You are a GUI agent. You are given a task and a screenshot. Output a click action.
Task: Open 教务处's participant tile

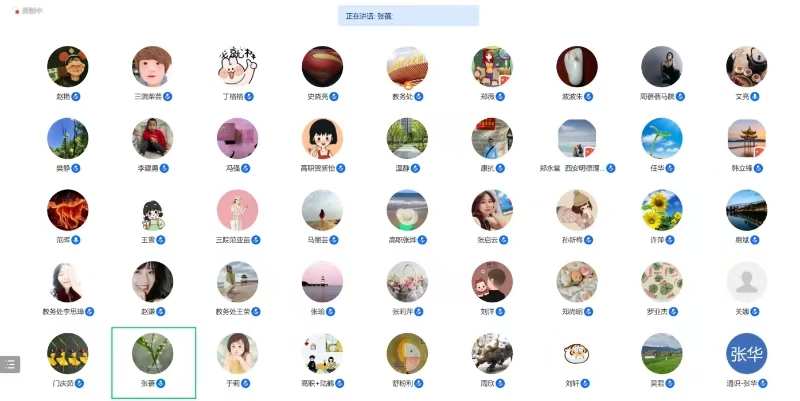click(407, 67)
